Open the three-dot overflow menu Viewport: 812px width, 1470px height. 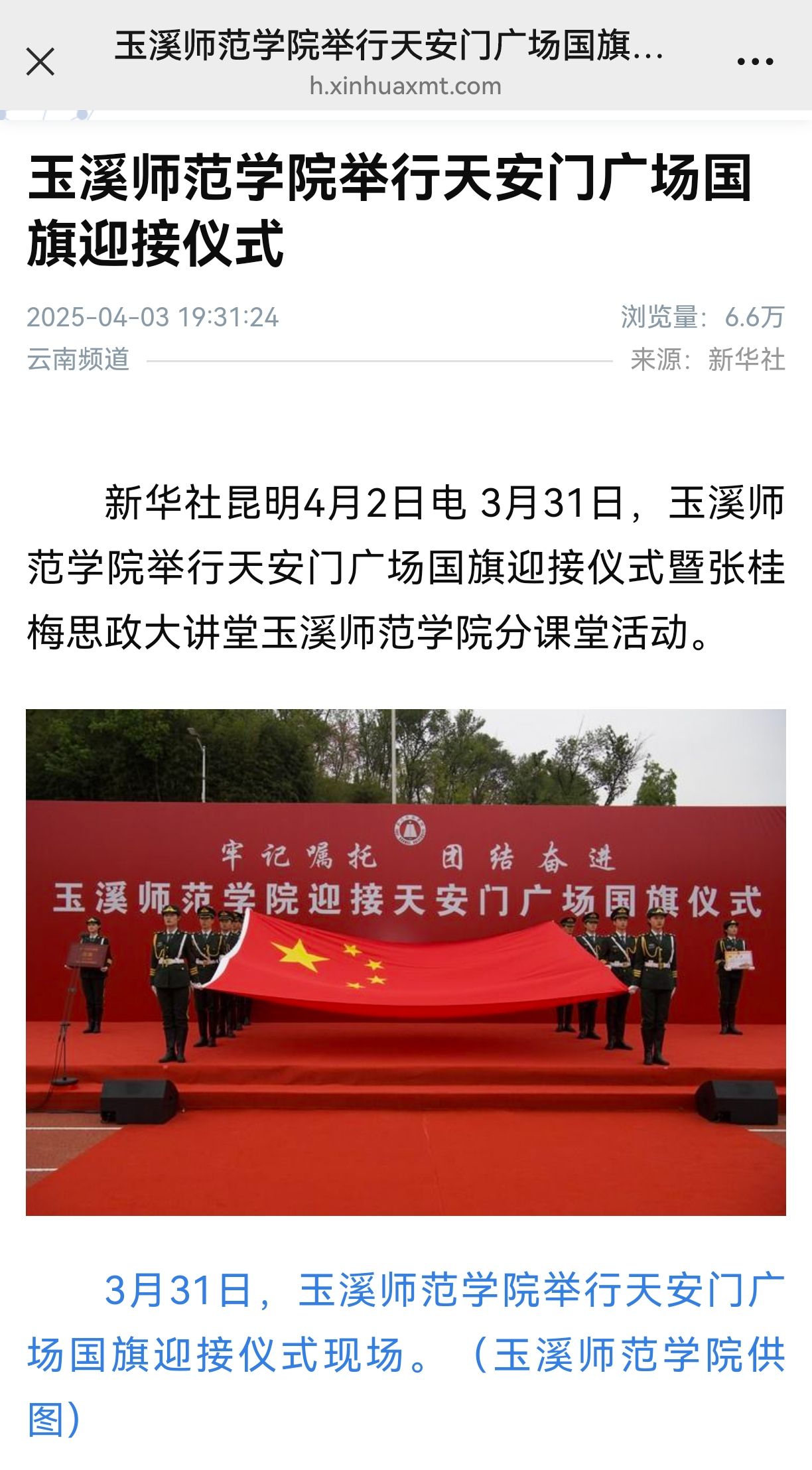tap(755, 62)
